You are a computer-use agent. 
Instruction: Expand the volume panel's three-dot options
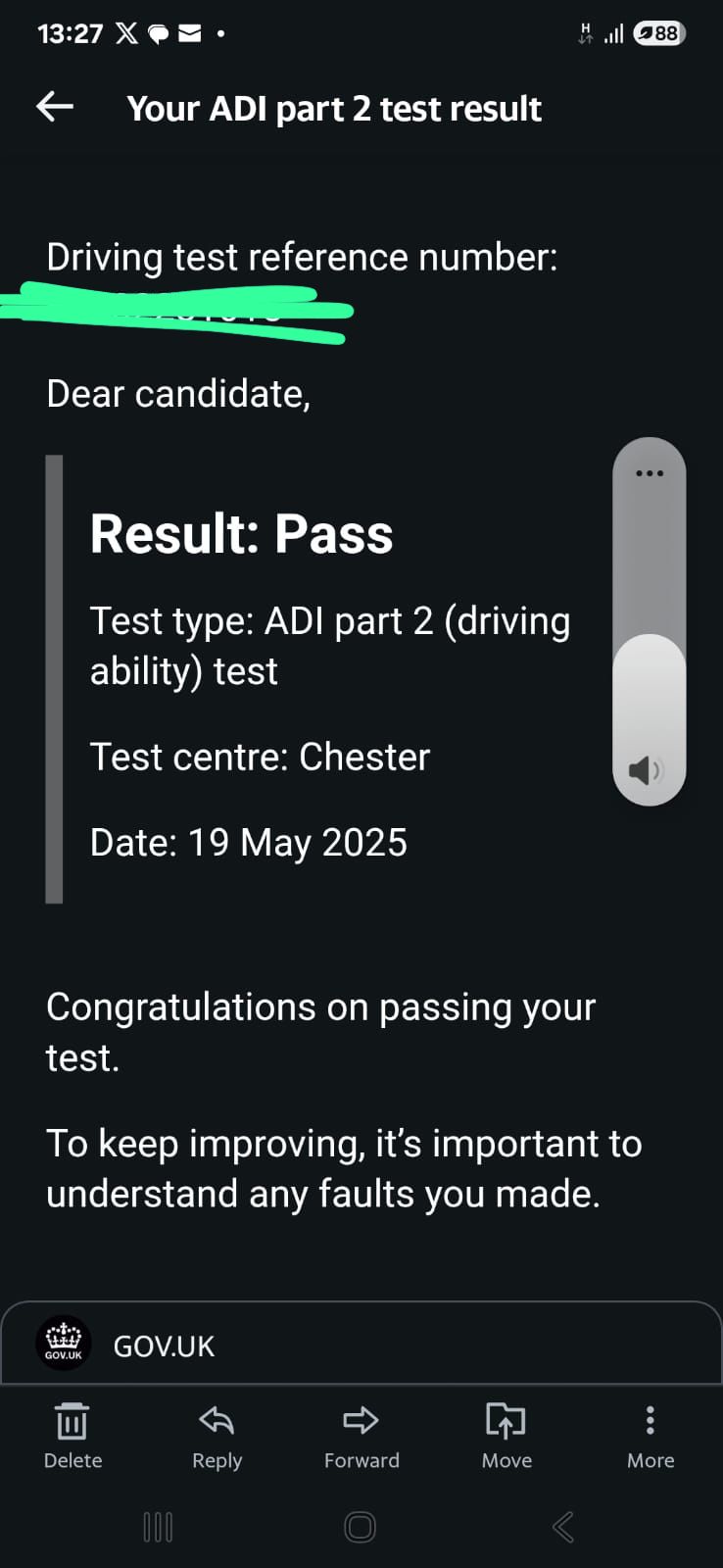coord(649,473)
